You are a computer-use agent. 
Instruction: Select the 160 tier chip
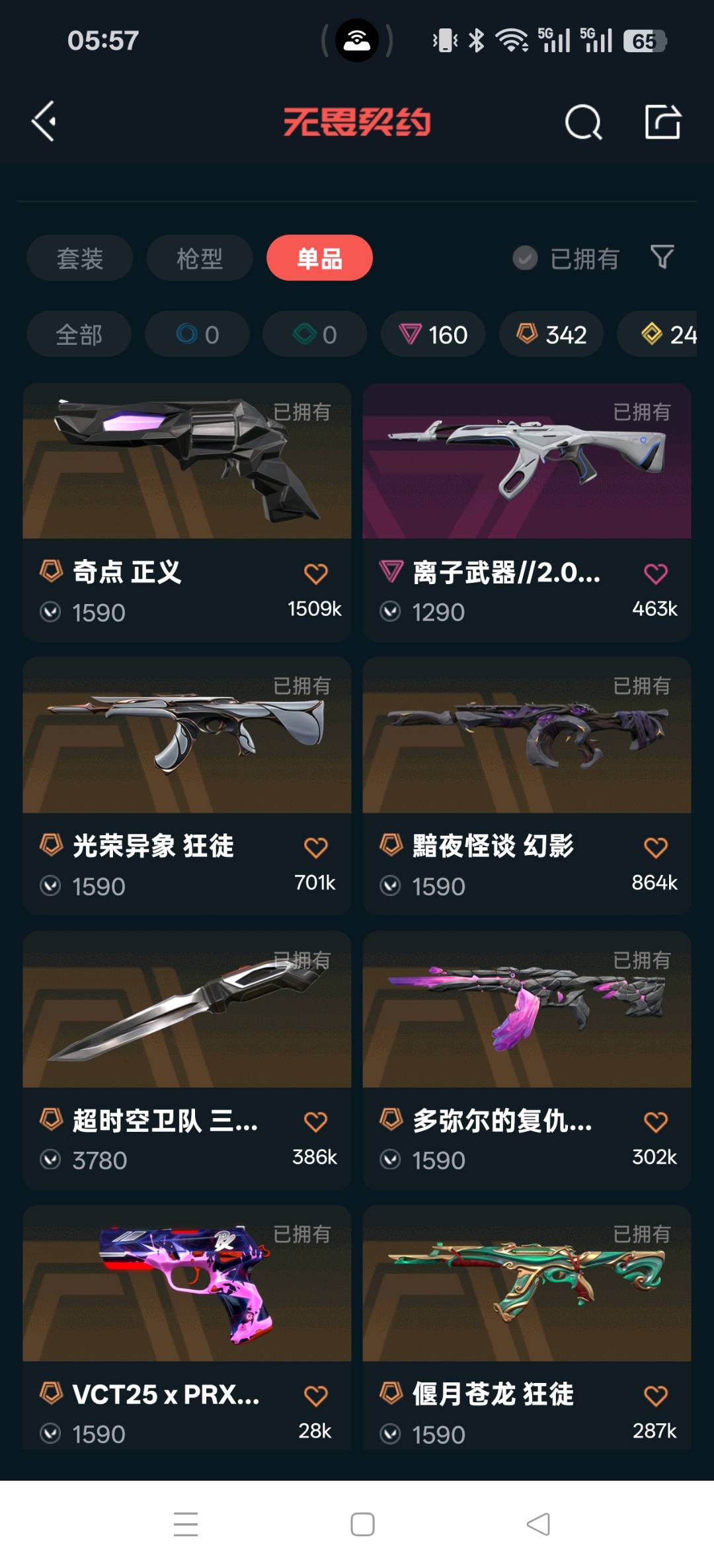coord(433,334)
